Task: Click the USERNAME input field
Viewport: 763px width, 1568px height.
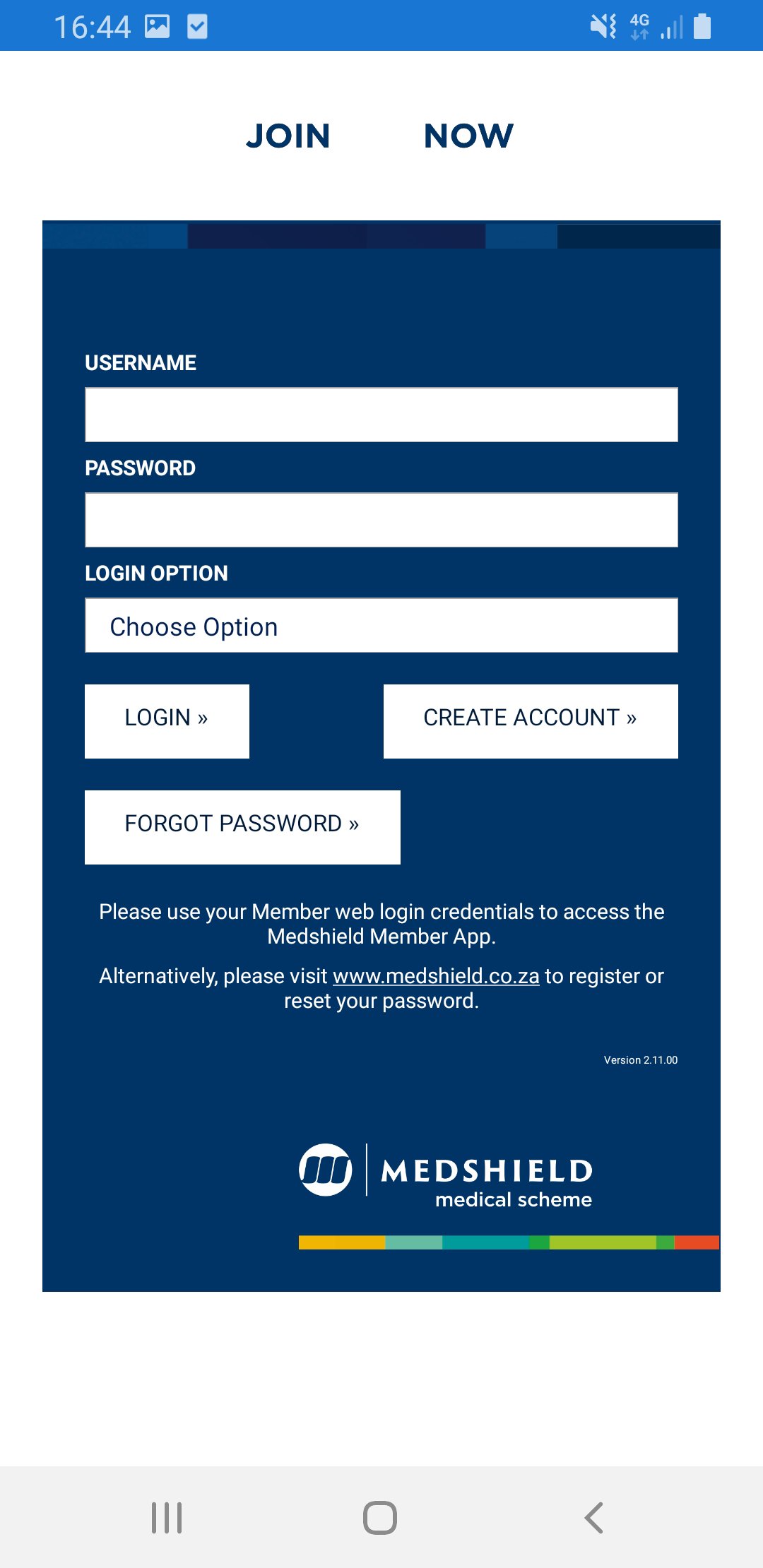Action: (x=381, y=413)
